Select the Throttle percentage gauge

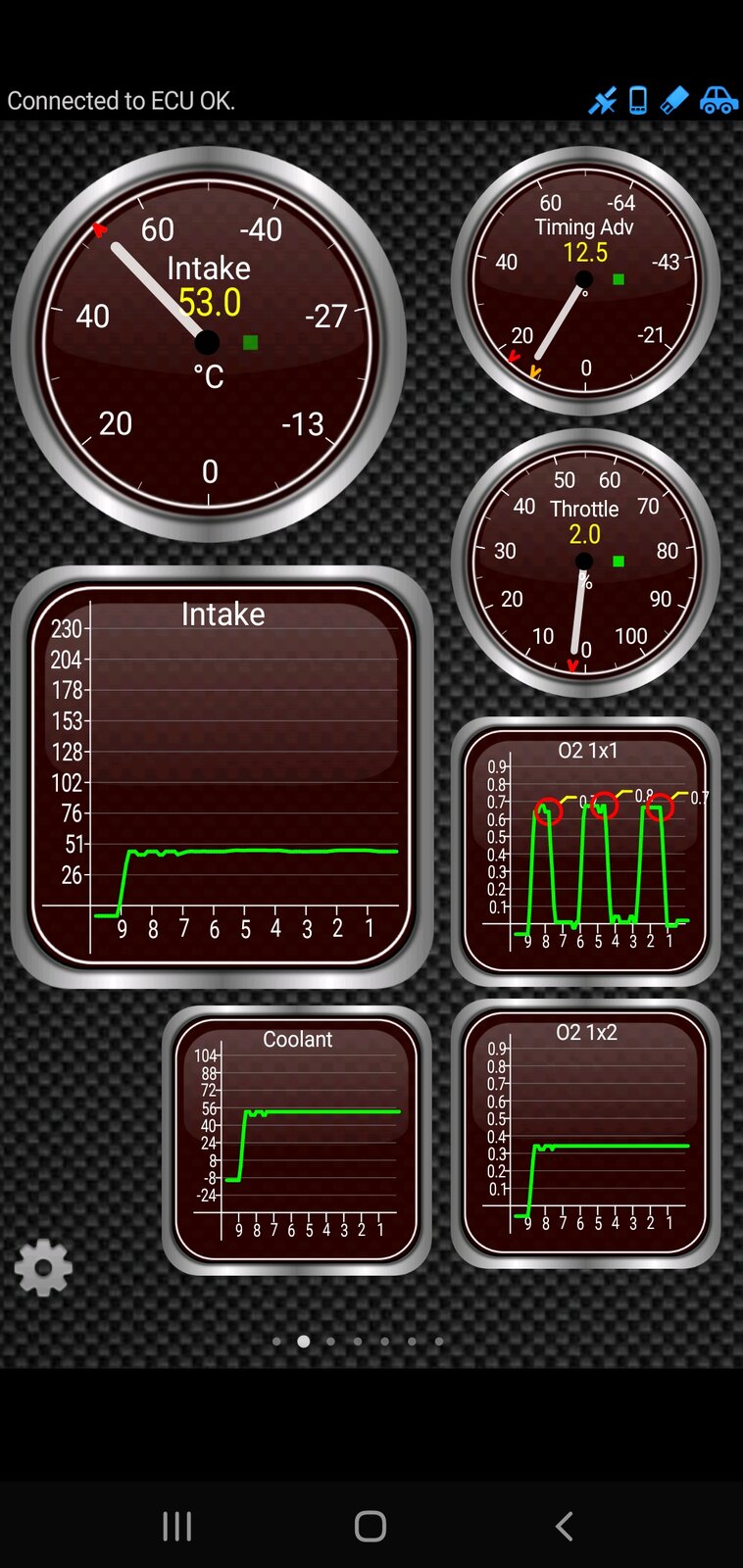585,563
